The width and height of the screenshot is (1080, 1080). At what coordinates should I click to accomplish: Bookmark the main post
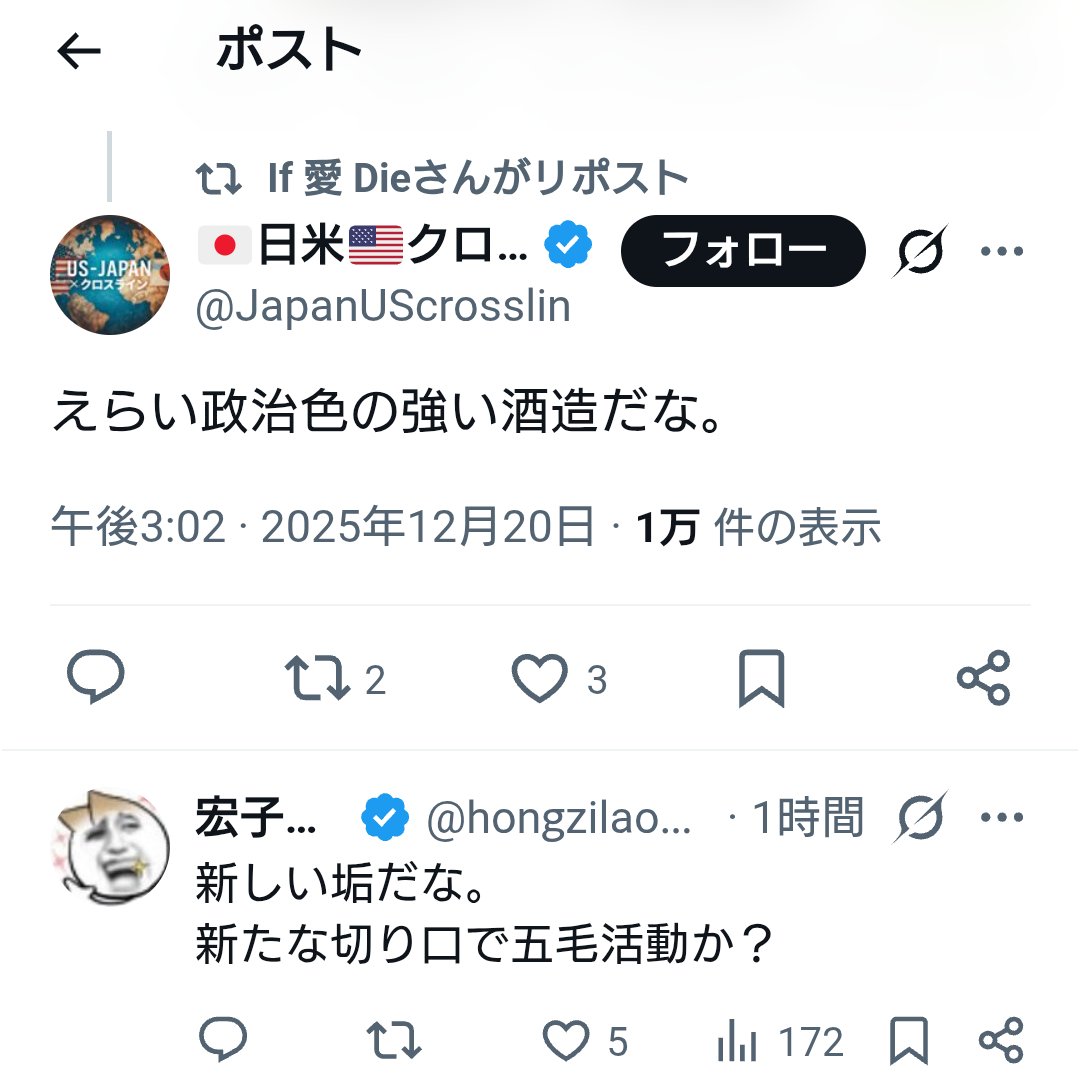coord(761,679)
